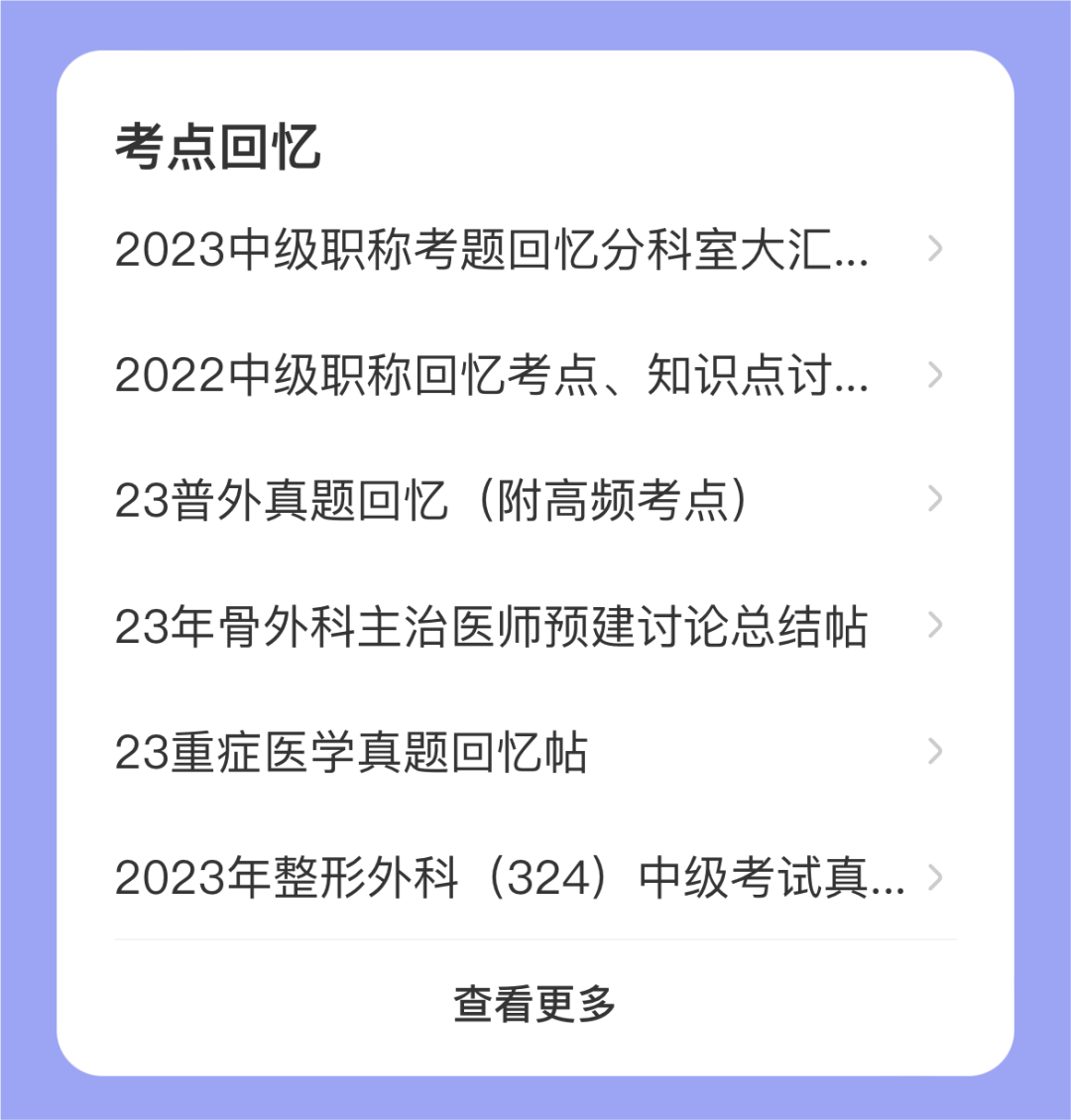Open 23普外真题回忆（附高频考点）
This screenshot has height=1120, width=1071.
tap(432, 501)
